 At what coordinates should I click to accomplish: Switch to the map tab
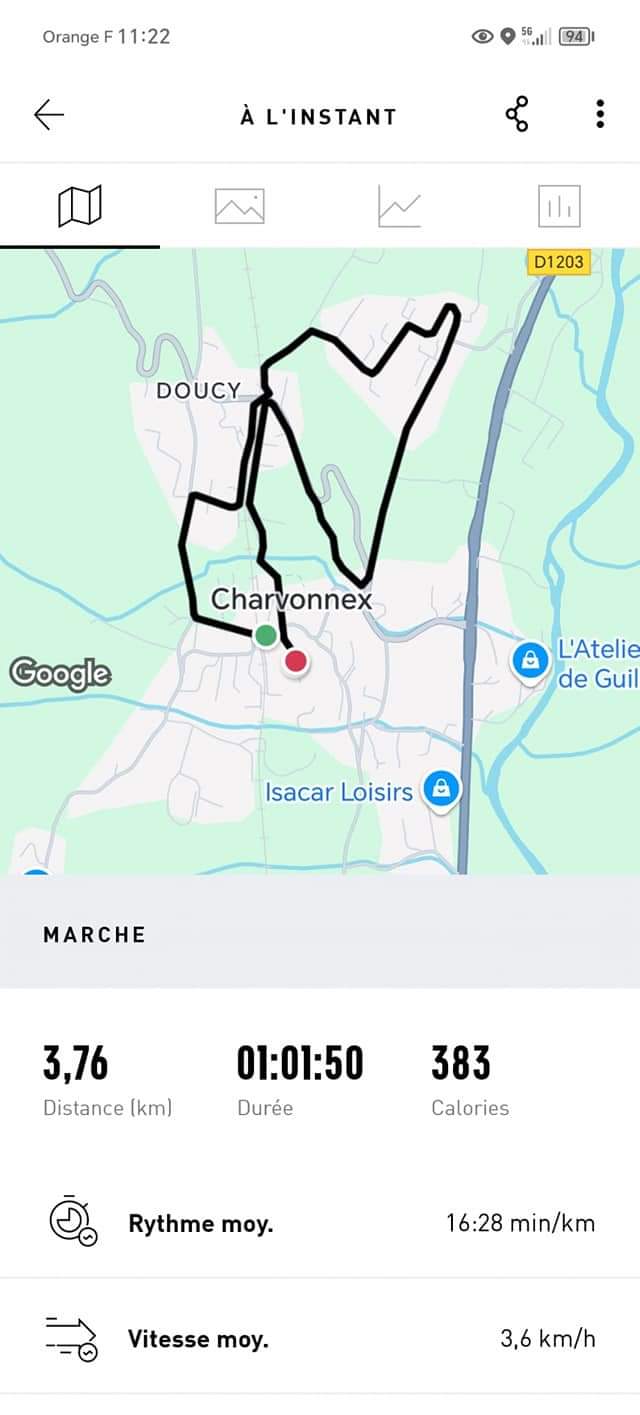click(x=80, y=206)
